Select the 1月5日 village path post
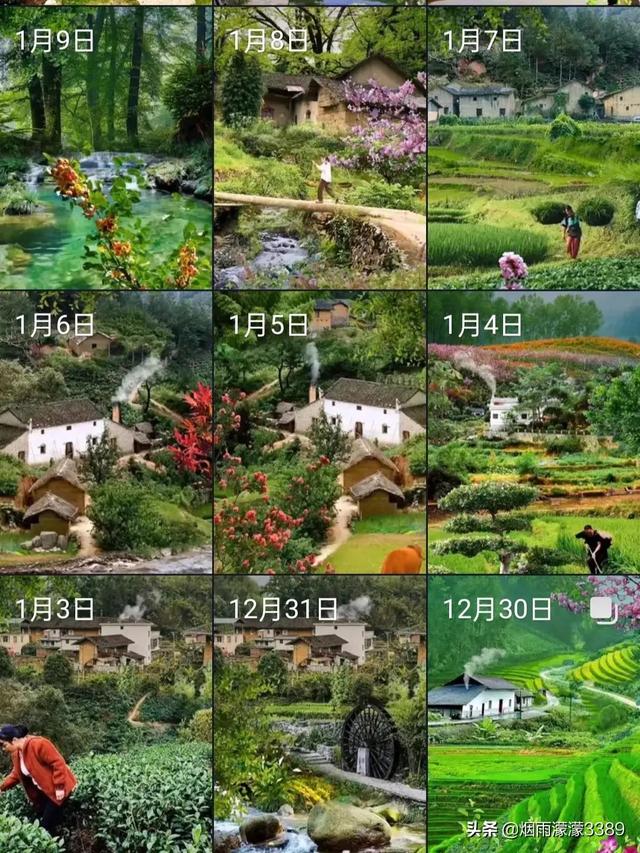This screenshot has height=853, width=640. pos(319,432)
